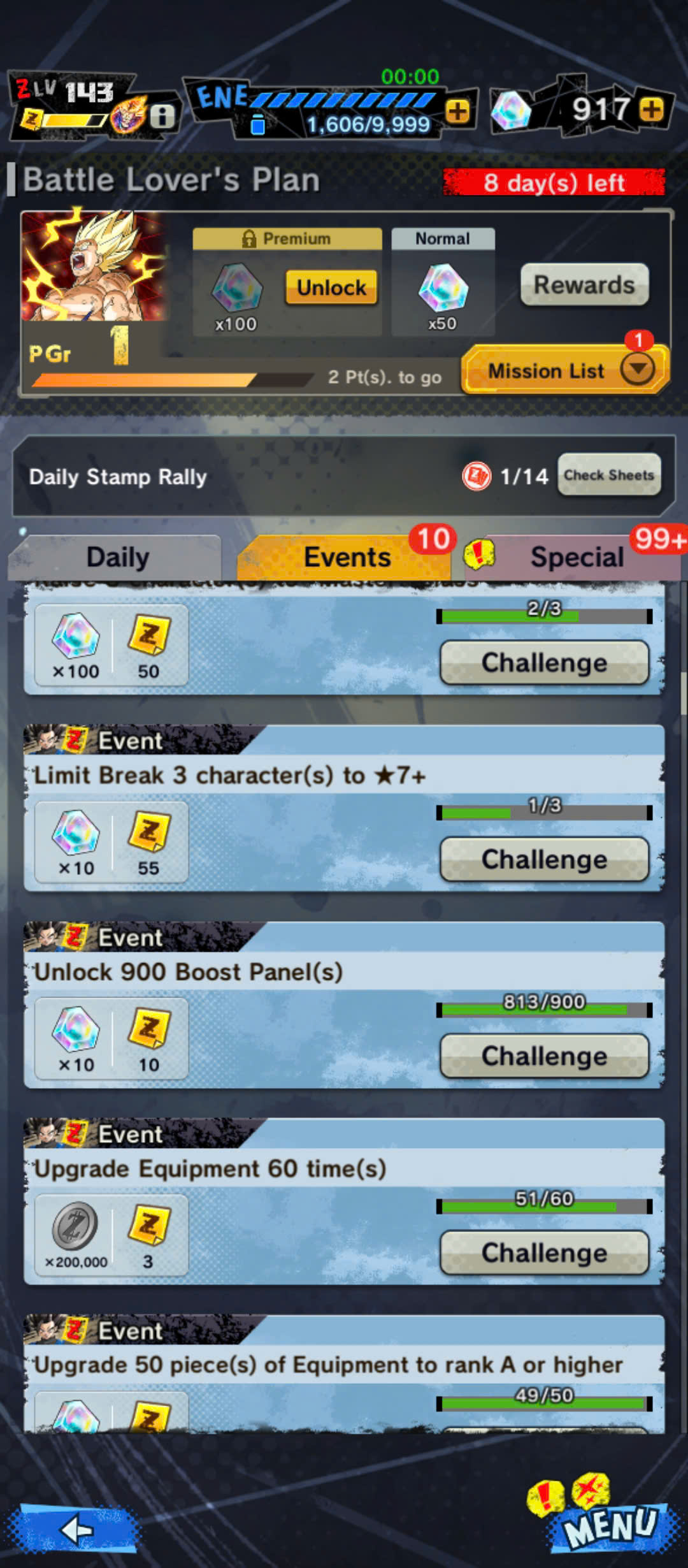
Task: Challenge the Limit Break 3 characters mission
Action: [545, 859]
